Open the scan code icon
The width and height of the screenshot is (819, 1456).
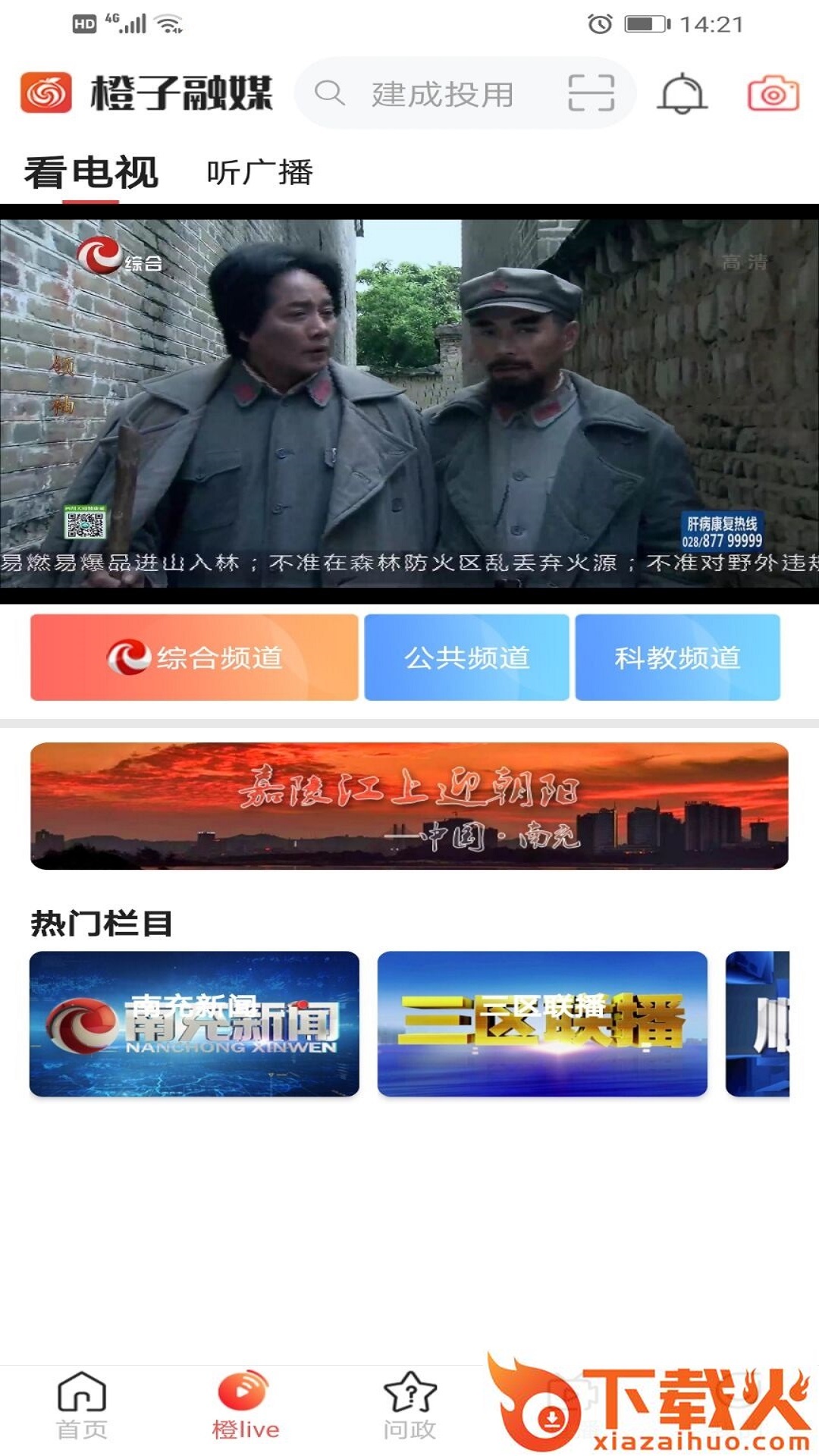click(x=591, y=93)
